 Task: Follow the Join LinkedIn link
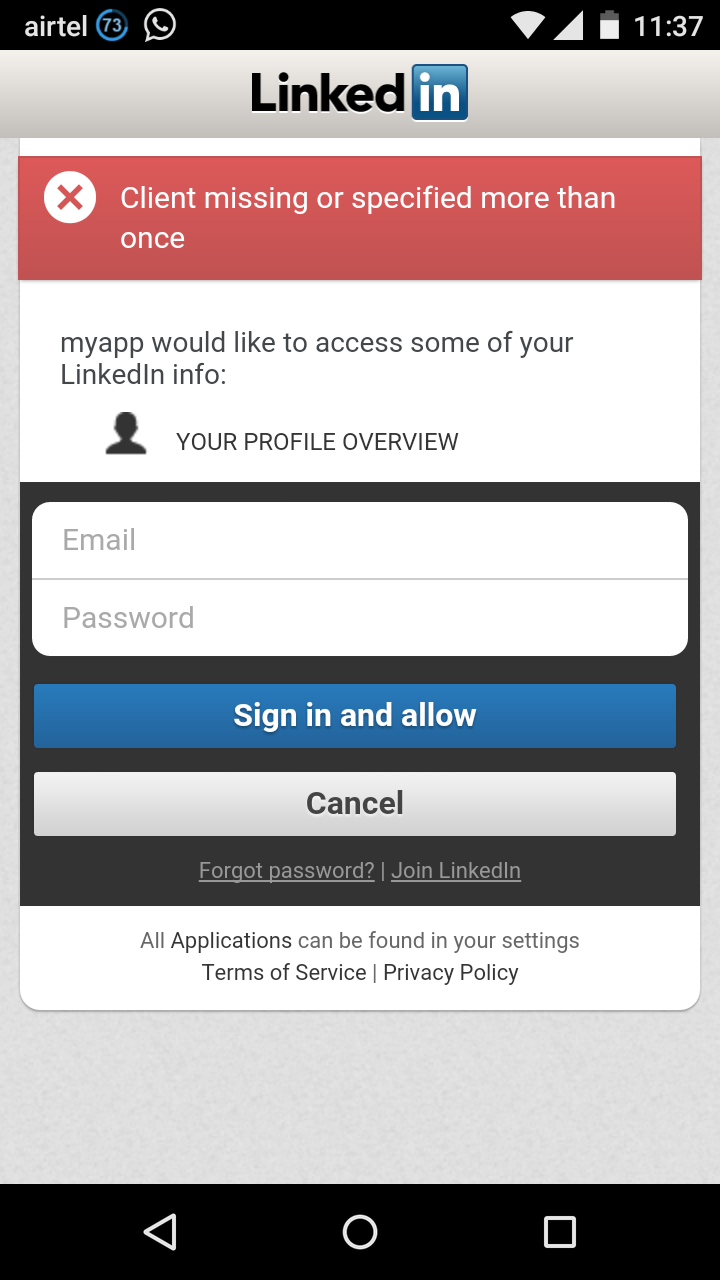[x=456, y=871]
